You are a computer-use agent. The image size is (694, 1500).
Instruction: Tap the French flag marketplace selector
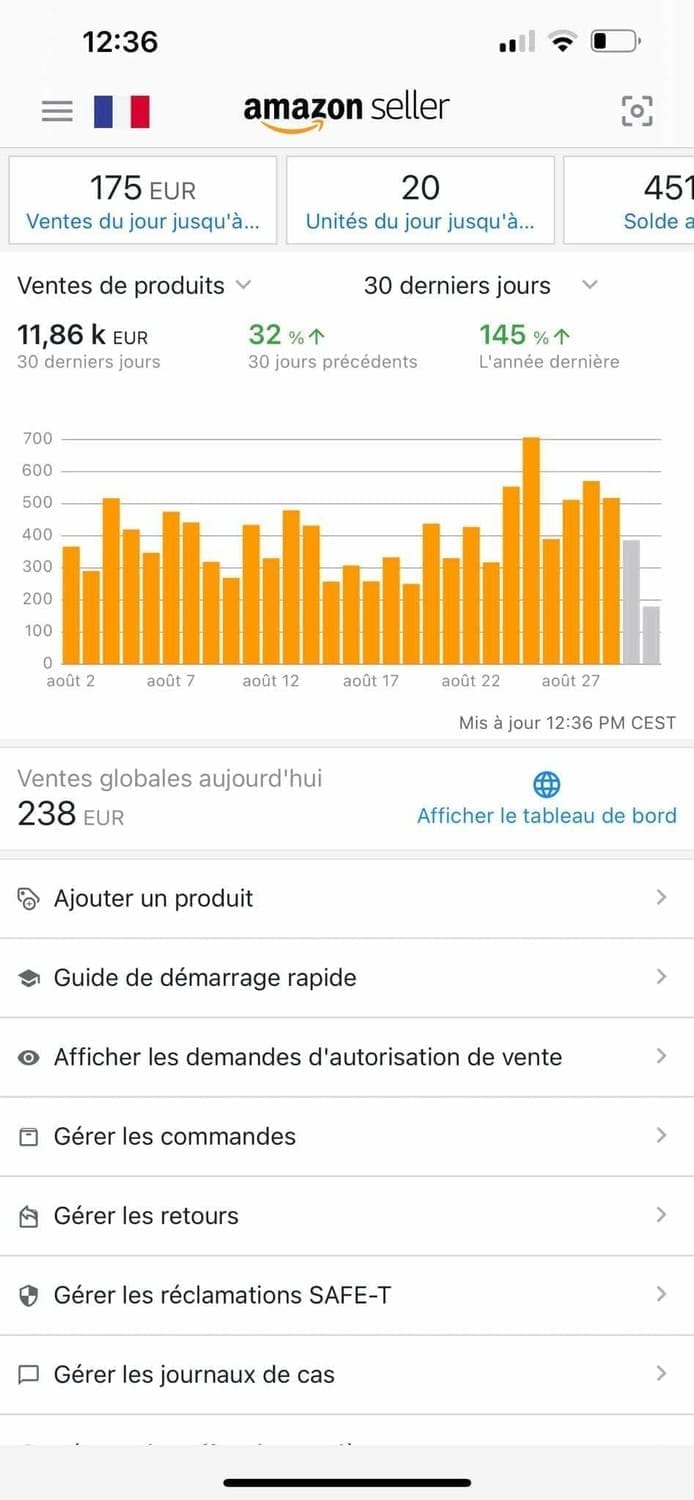click(x=122, y=111)
